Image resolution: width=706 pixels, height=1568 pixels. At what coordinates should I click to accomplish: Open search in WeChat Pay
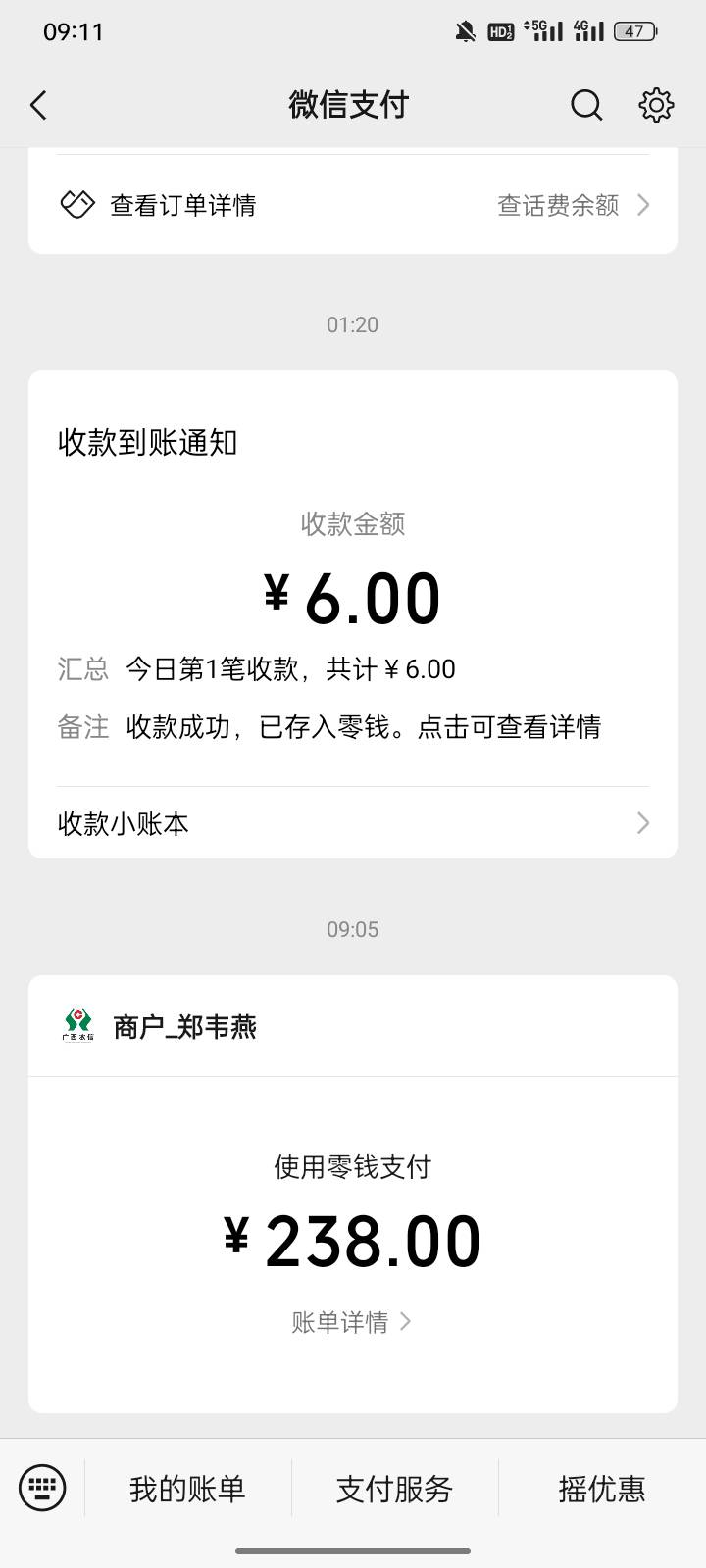coord(586,105)
